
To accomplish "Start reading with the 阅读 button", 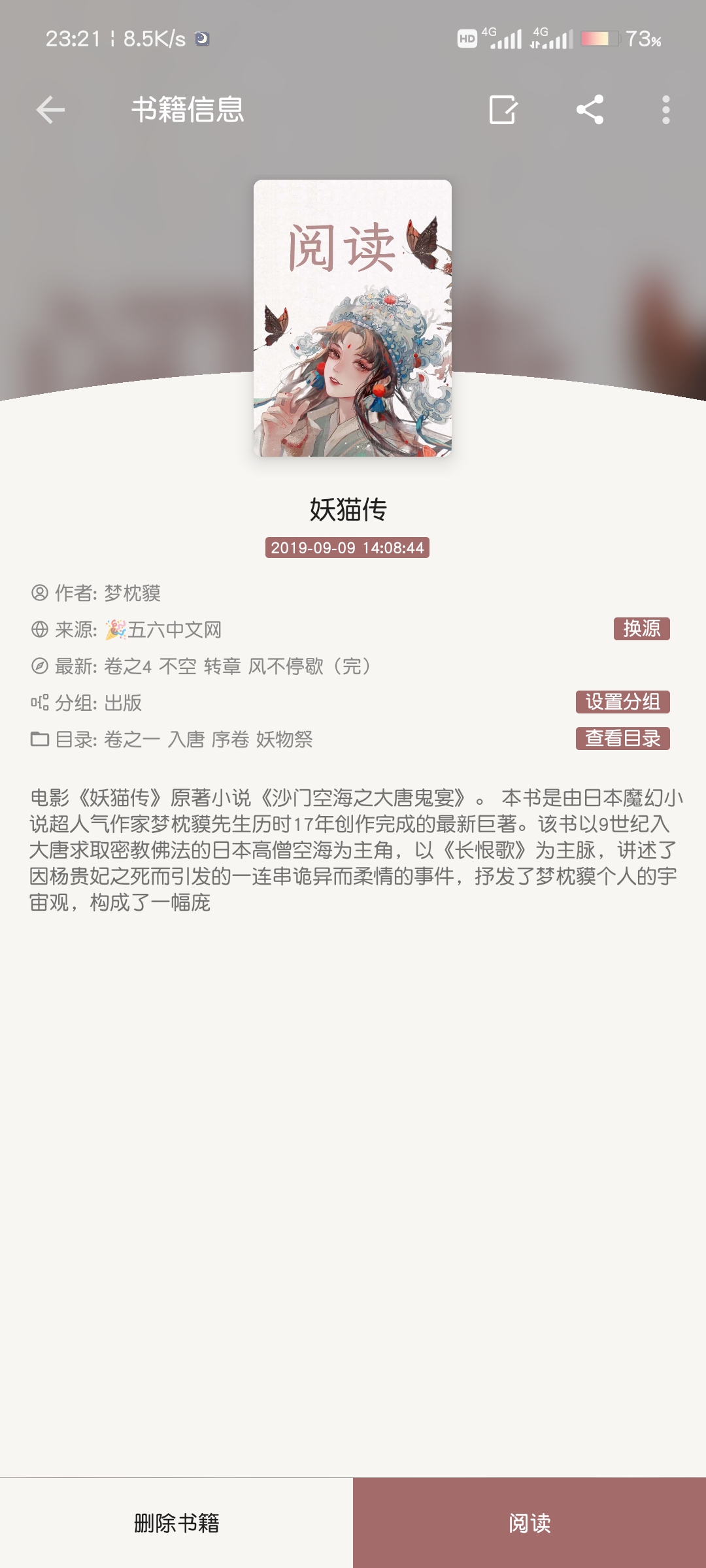I will coord(529,1522).
